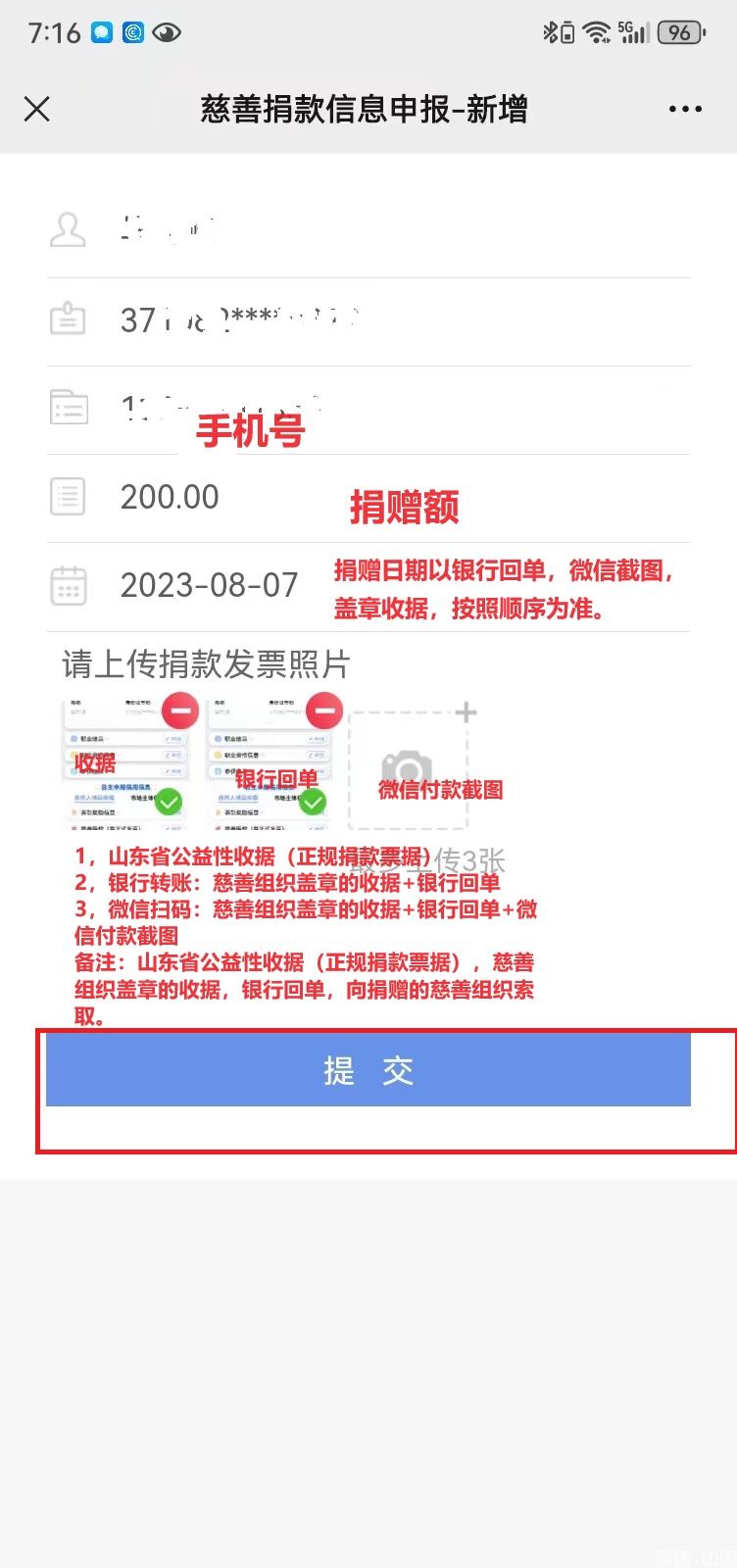Submit the donation form with 提交
The height and width of the screenshot is (1568, 737).
pyautogui.click(x=368, y=1070)
